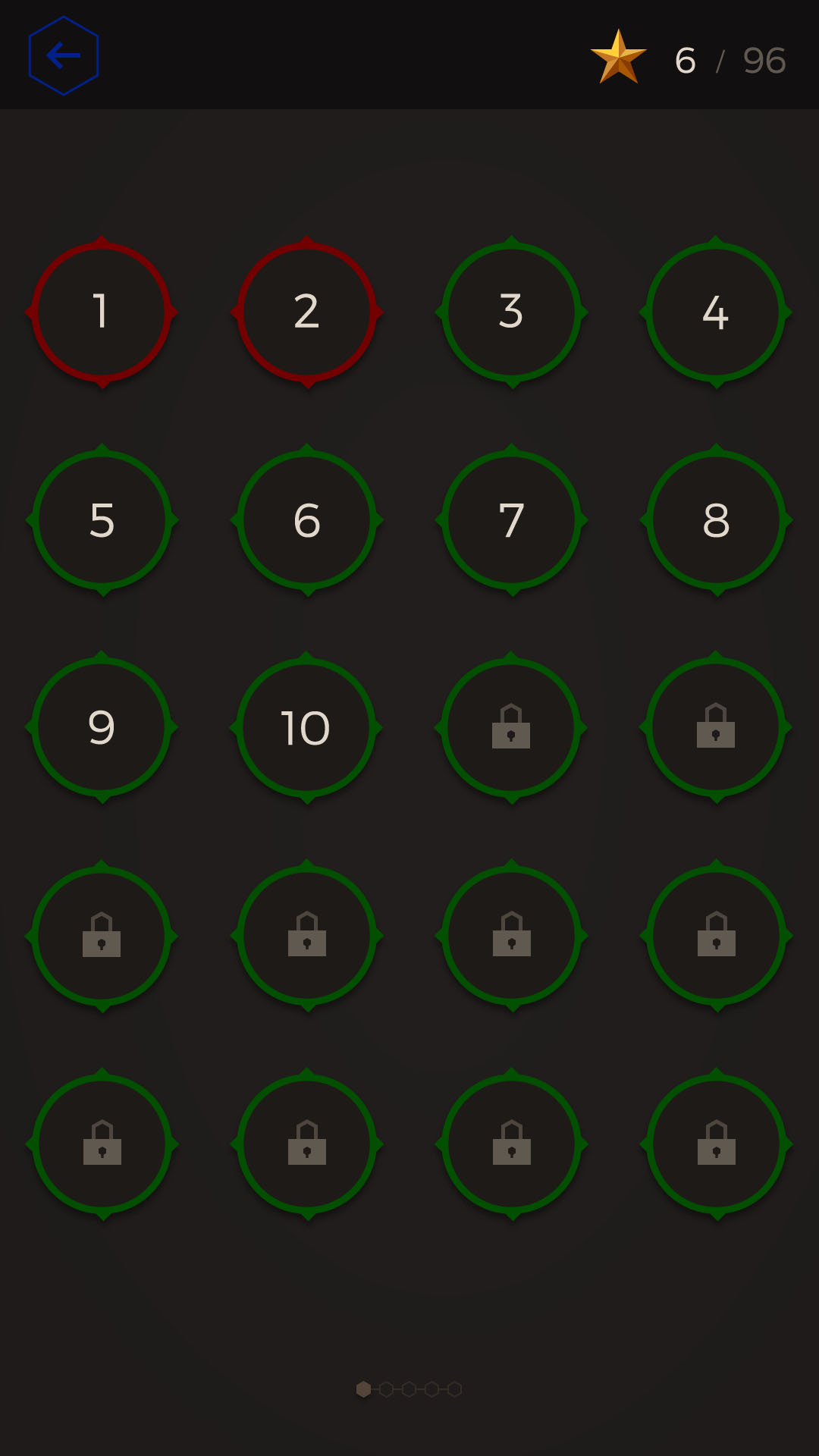Select level 9
Viewport: 819px width, 1456px height.
(102, 727)
